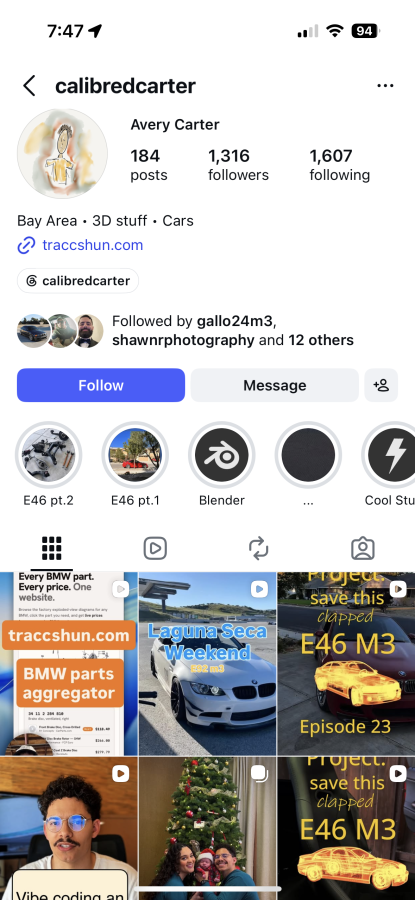Switch to the tagged photos tab
415x900 pixels.
pos(363,548)
